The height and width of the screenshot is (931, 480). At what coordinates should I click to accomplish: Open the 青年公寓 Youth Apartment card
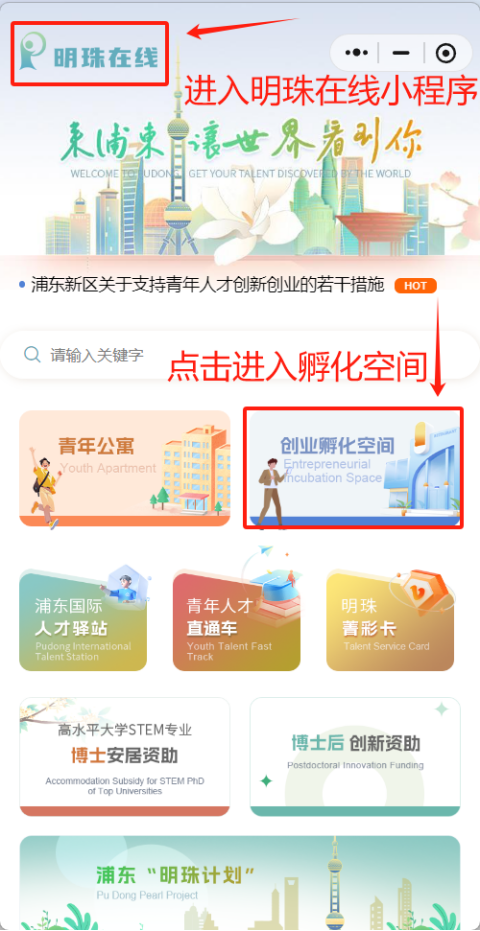[x=125, y=468]
